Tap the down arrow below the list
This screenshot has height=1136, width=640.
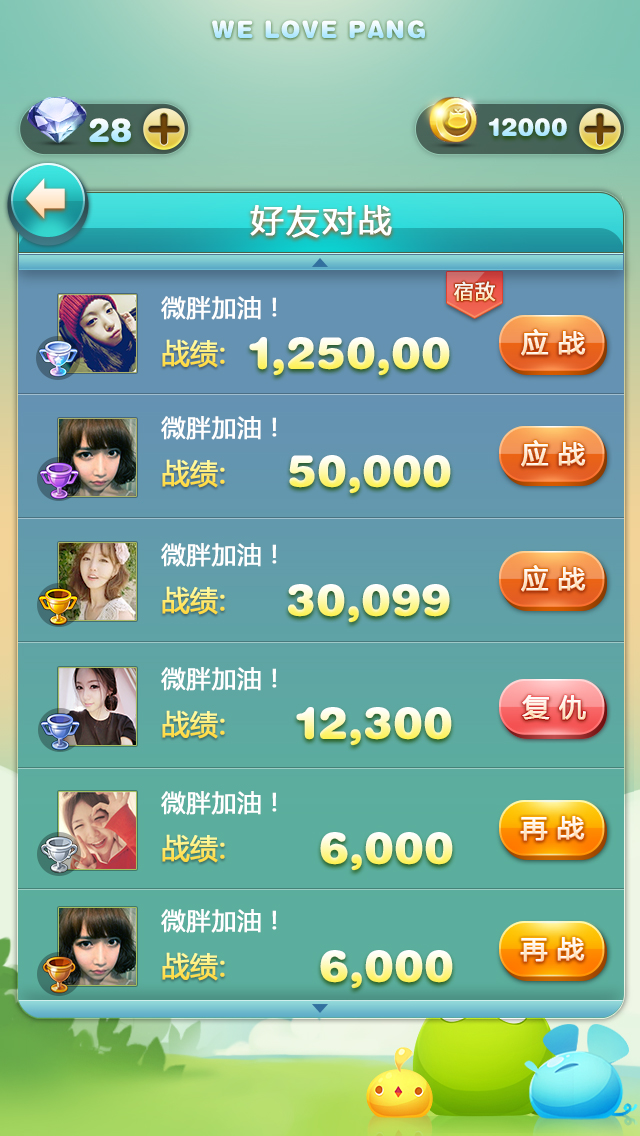click(x=320, y=1008)
